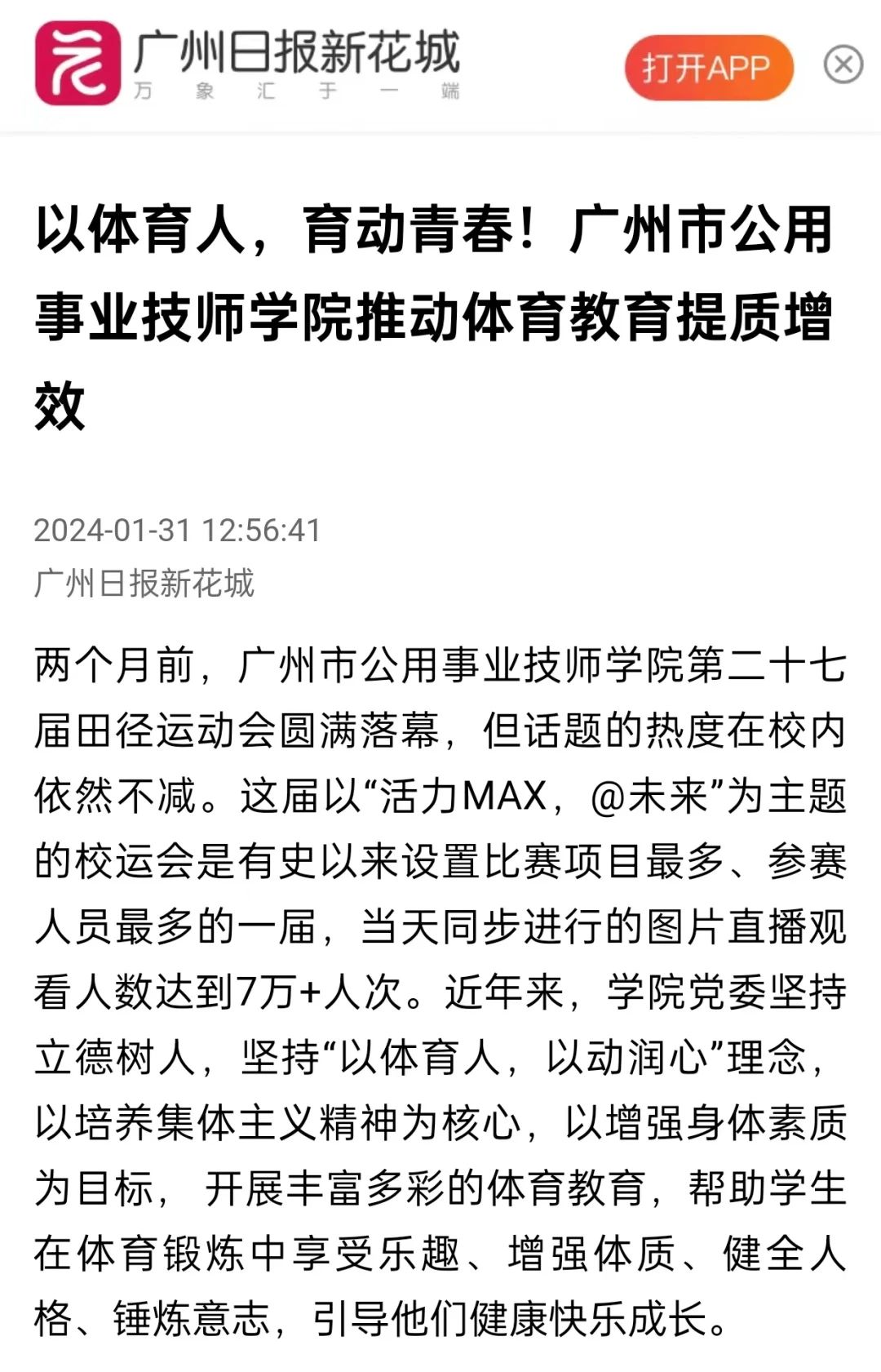Tap the 打开APP button

click(708, 68)
